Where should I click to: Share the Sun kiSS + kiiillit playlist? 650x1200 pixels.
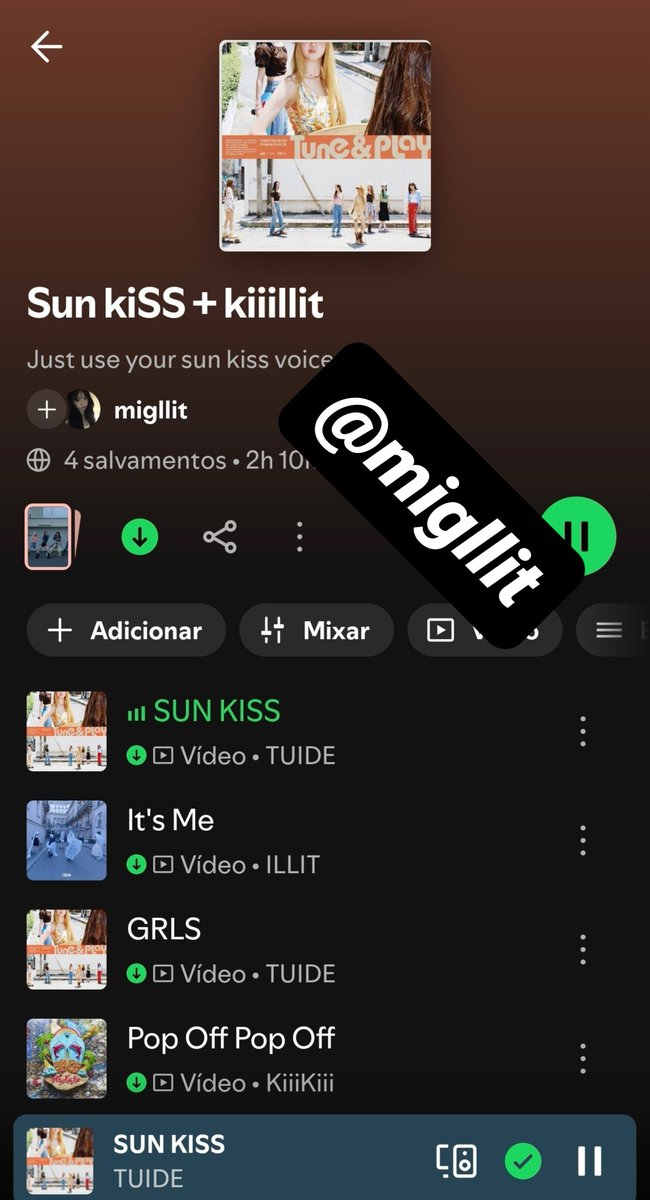[x=220, y=537]
